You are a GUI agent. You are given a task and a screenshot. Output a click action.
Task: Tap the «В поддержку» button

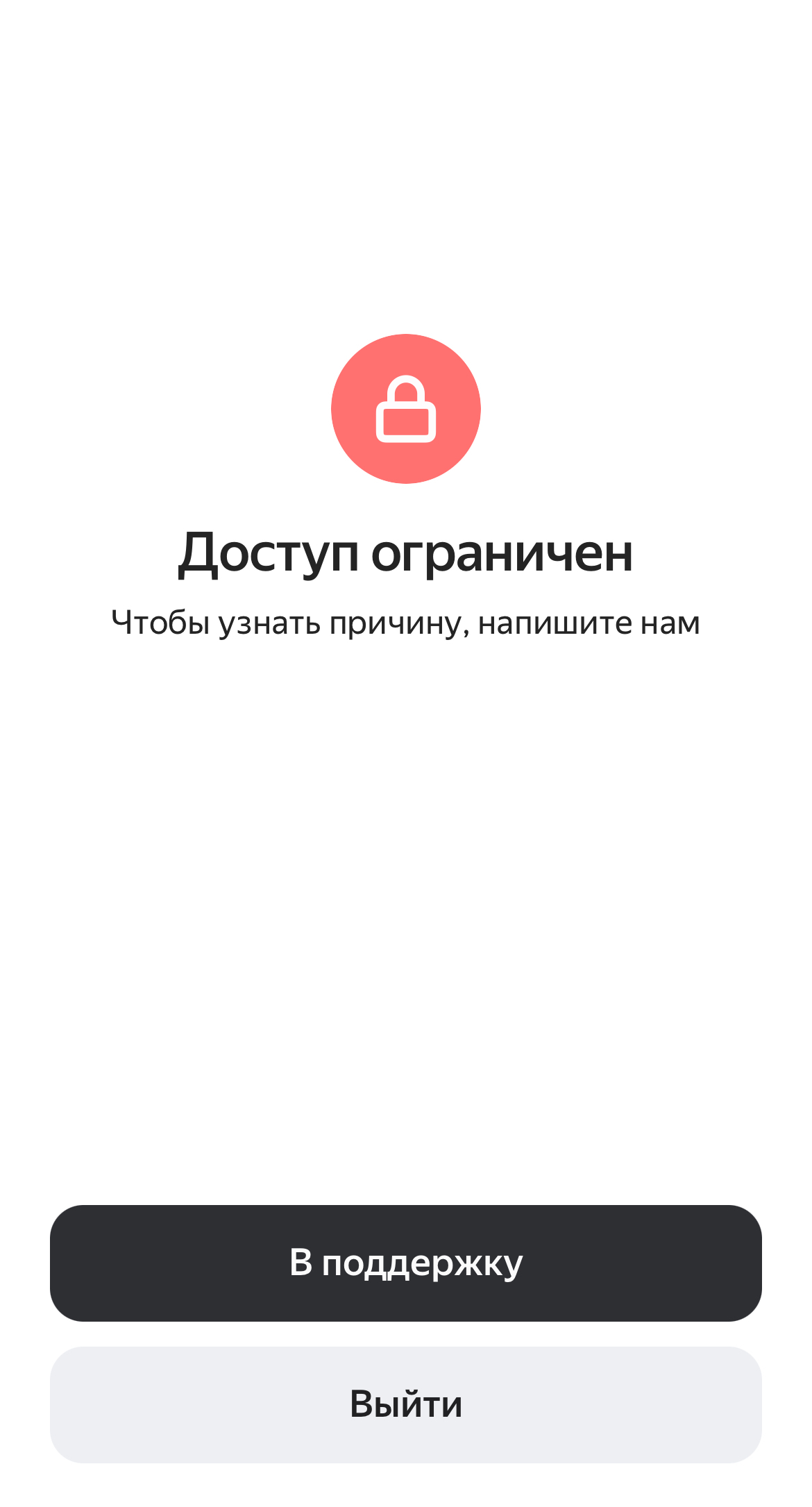coord(405,1263)
